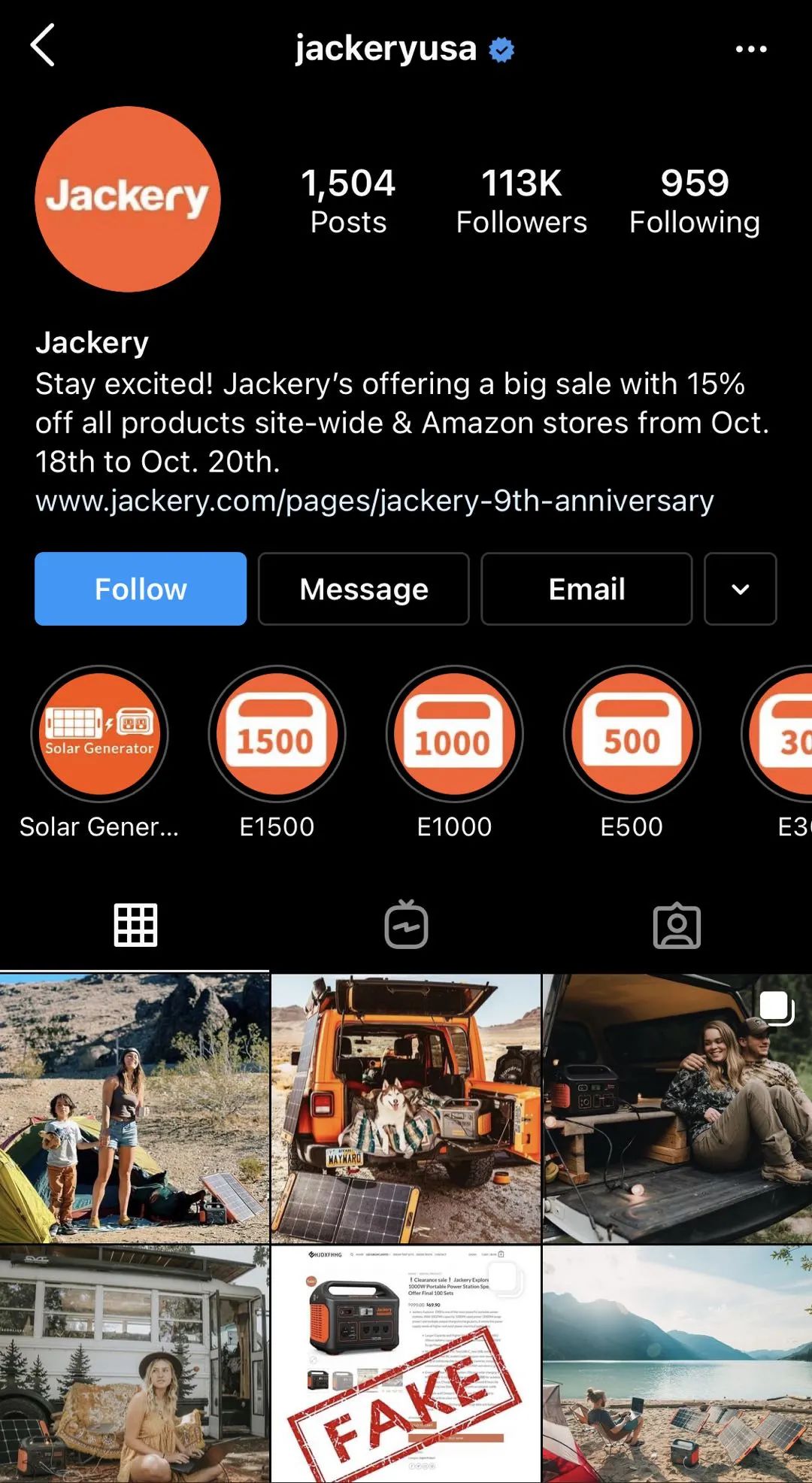Open the Solar Generator story highlight
812x1483 pixels.
(99, 734)
